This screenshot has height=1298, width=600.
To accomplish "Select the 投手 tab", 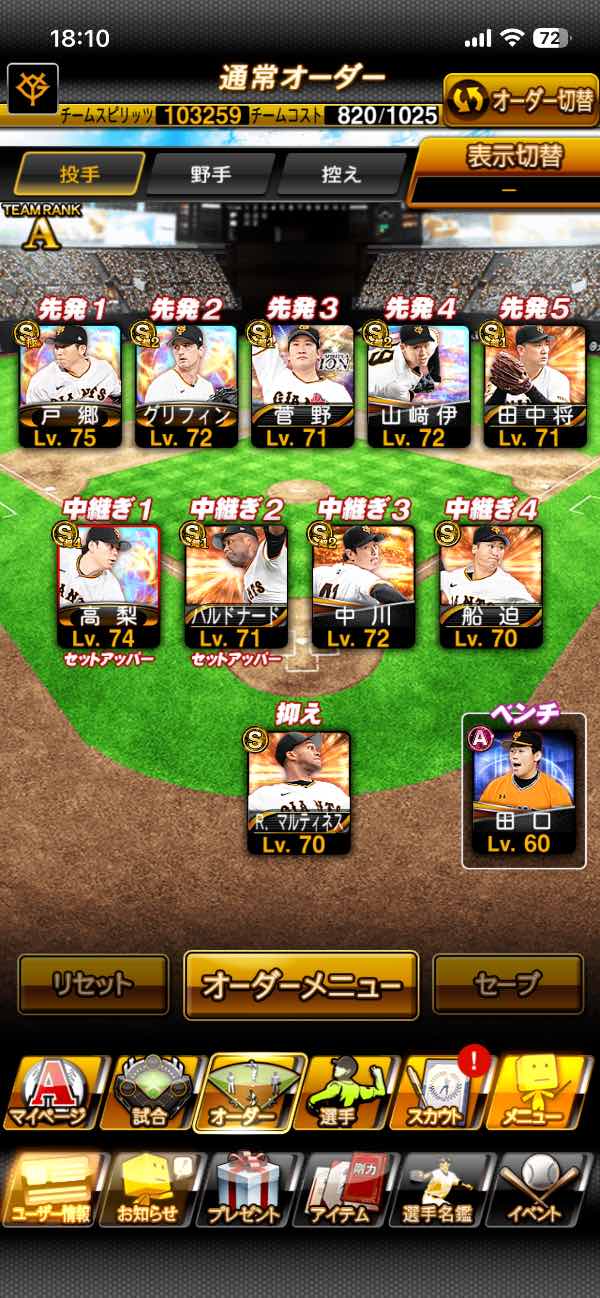I will (79, 174).
